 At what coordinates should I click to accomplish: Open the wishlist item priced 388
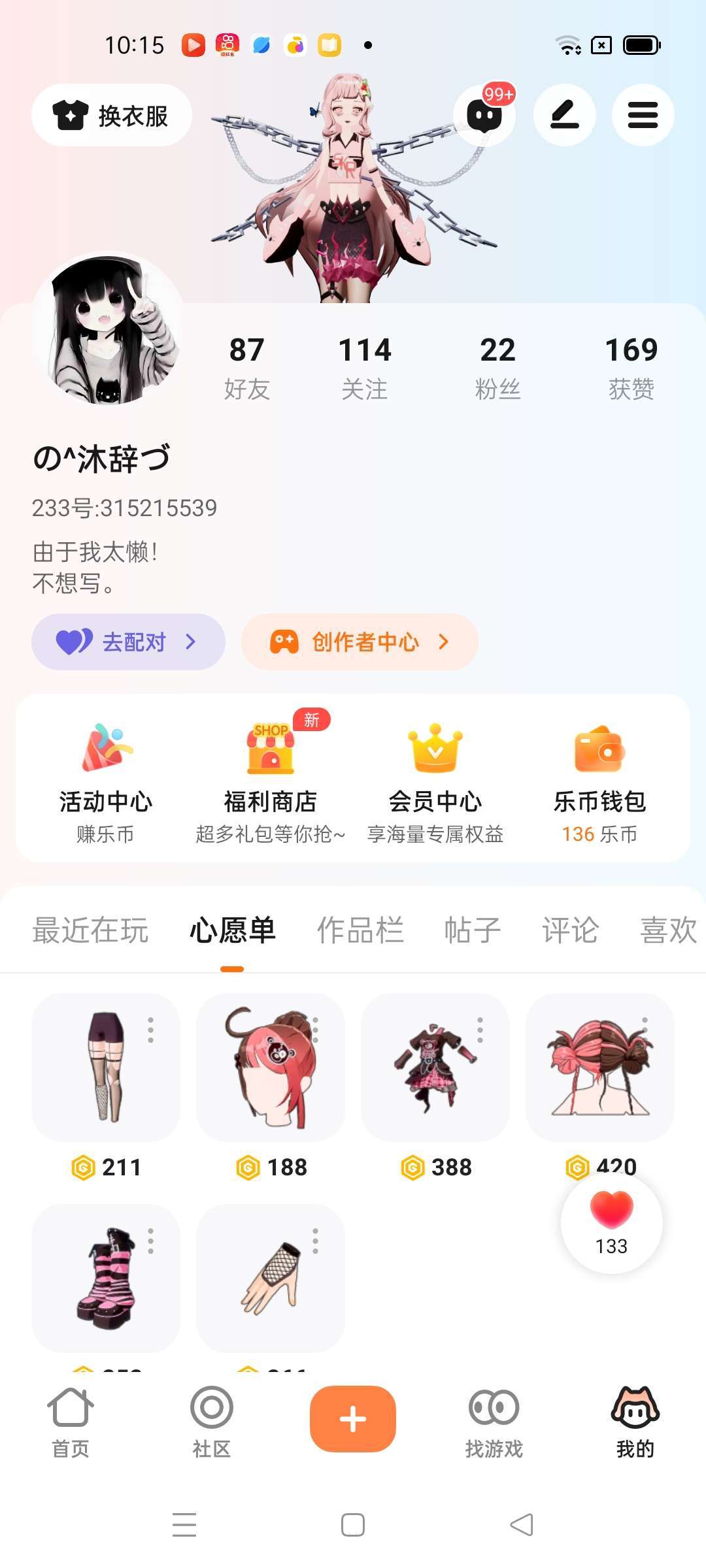tap(435, 1068)
